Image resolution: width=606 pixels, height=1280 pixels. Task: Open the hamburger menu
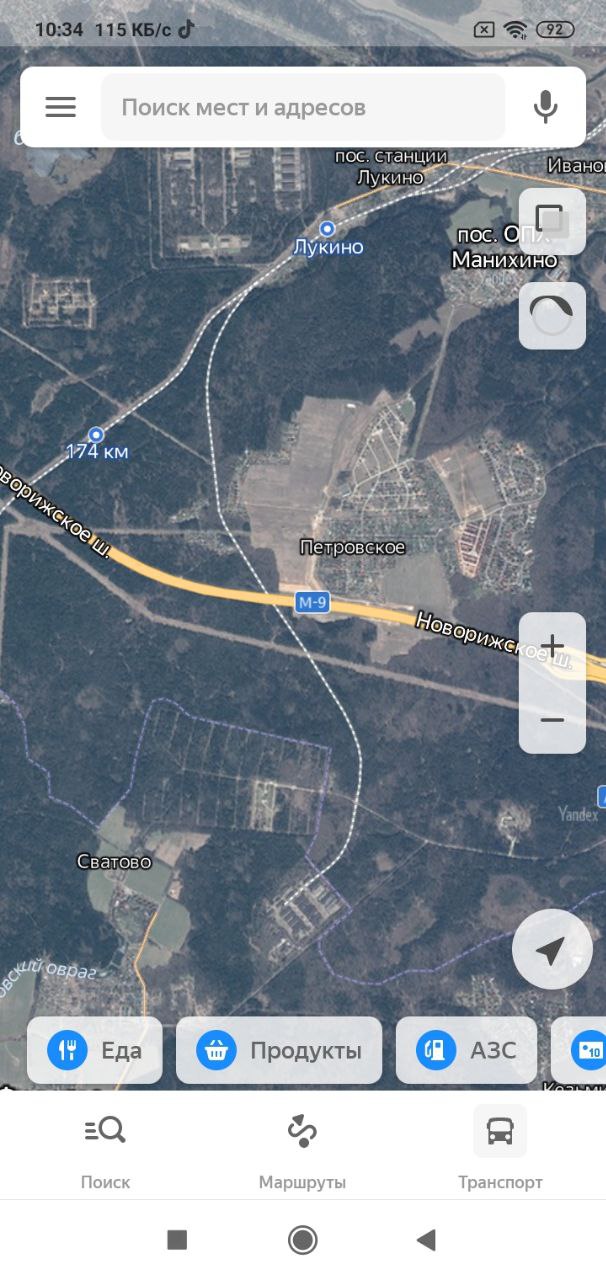pos(60,107)
